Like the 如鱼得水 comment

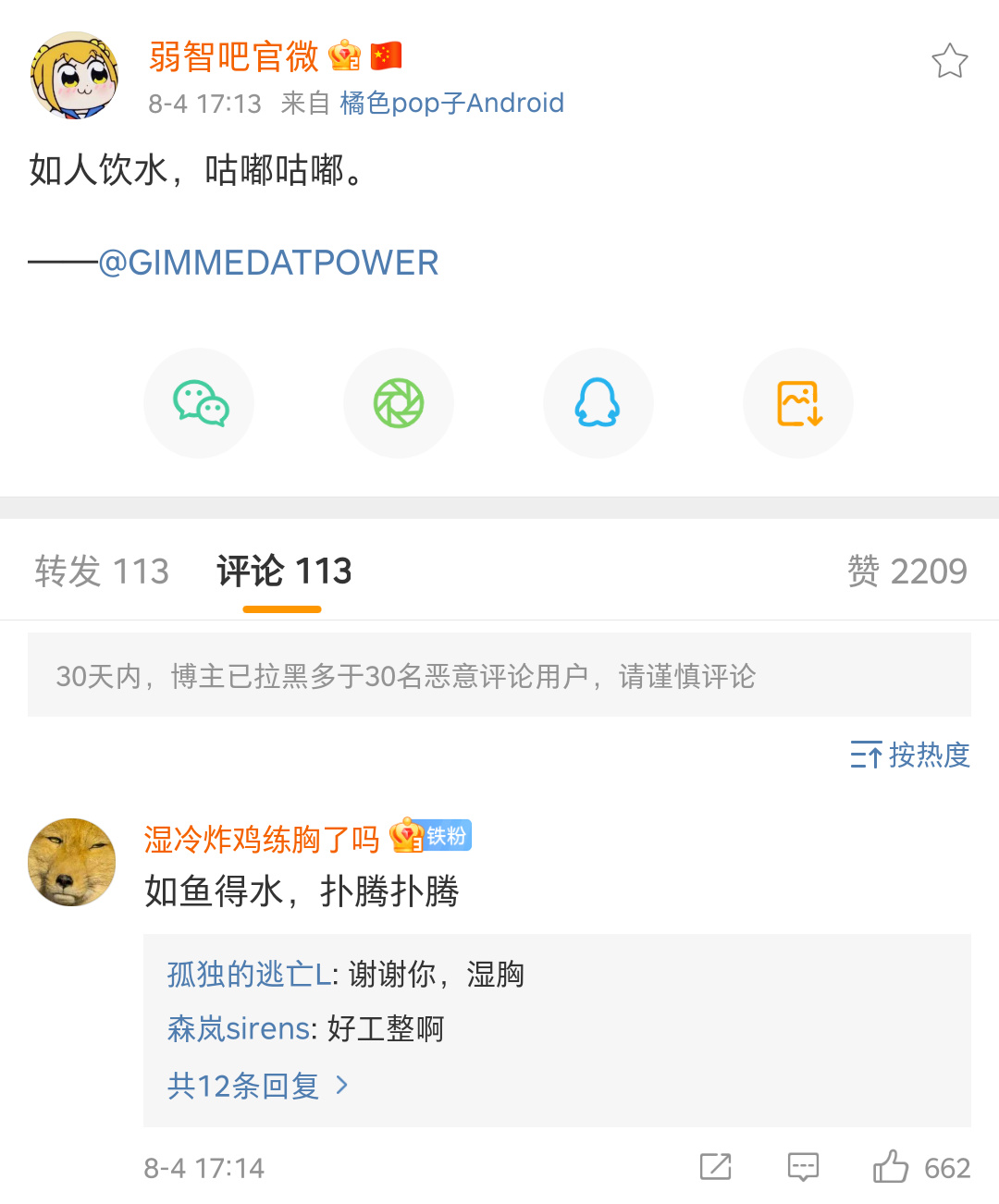point(891,1167)
